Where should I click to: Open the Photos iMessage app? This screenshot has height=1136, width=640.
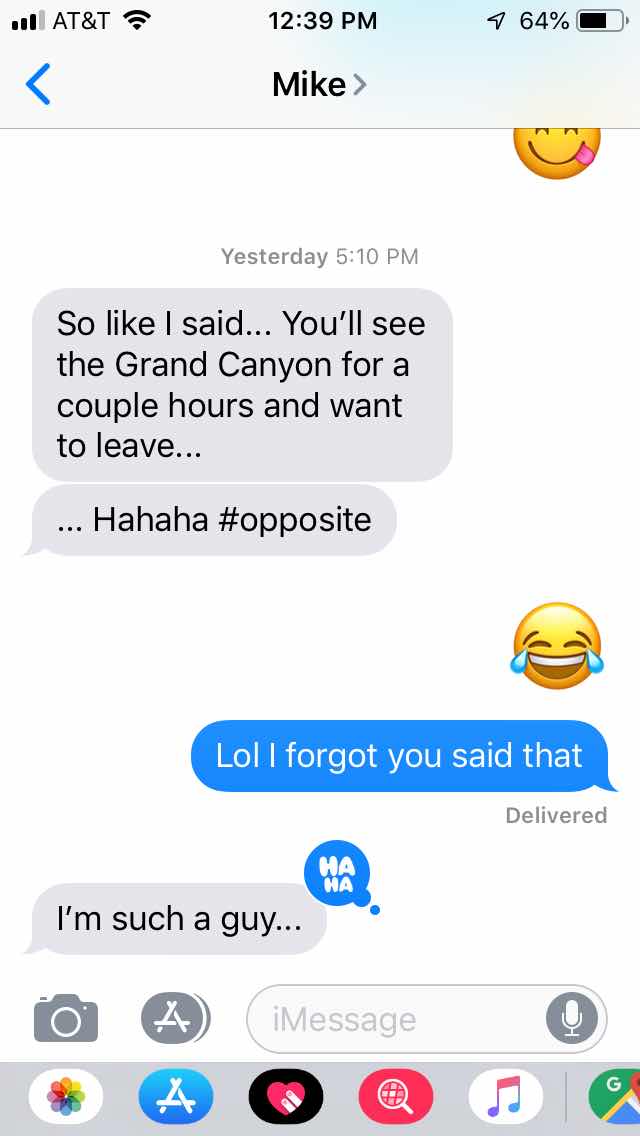coord(67,1098)
